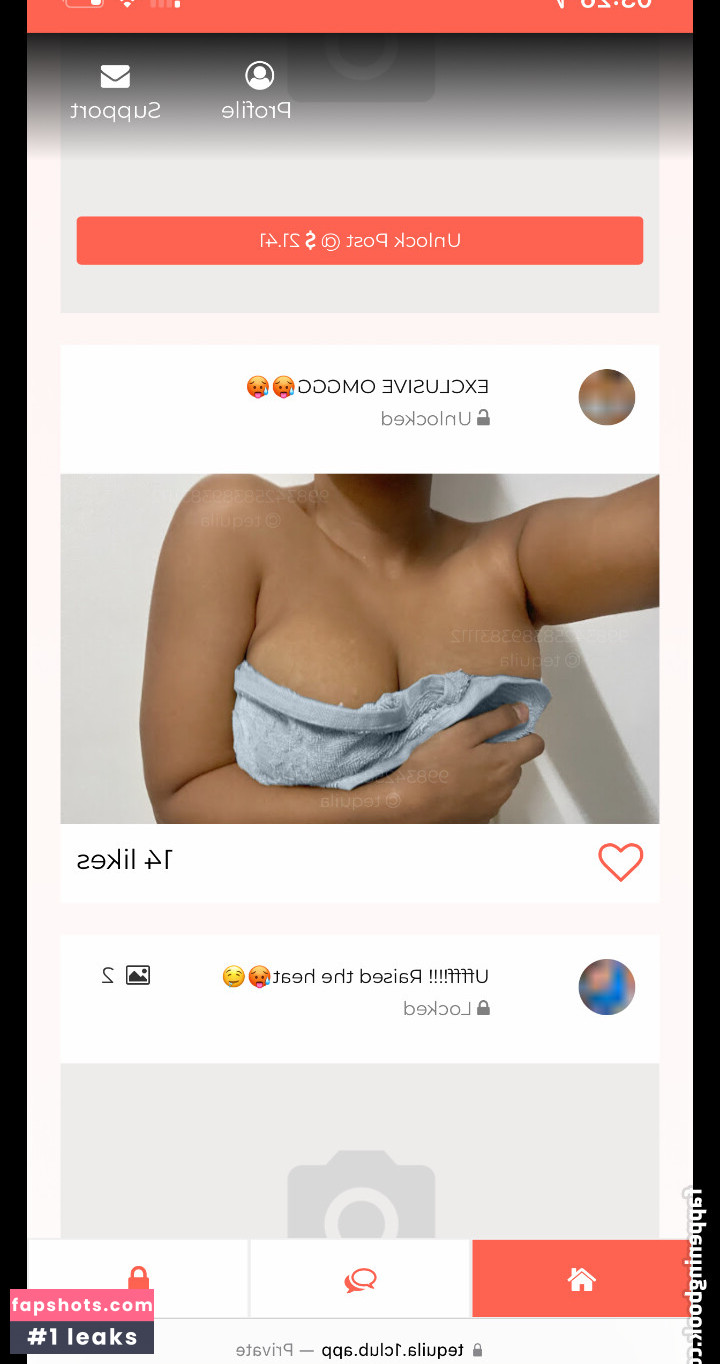Switch to the lock tab

click(138, 1279)
